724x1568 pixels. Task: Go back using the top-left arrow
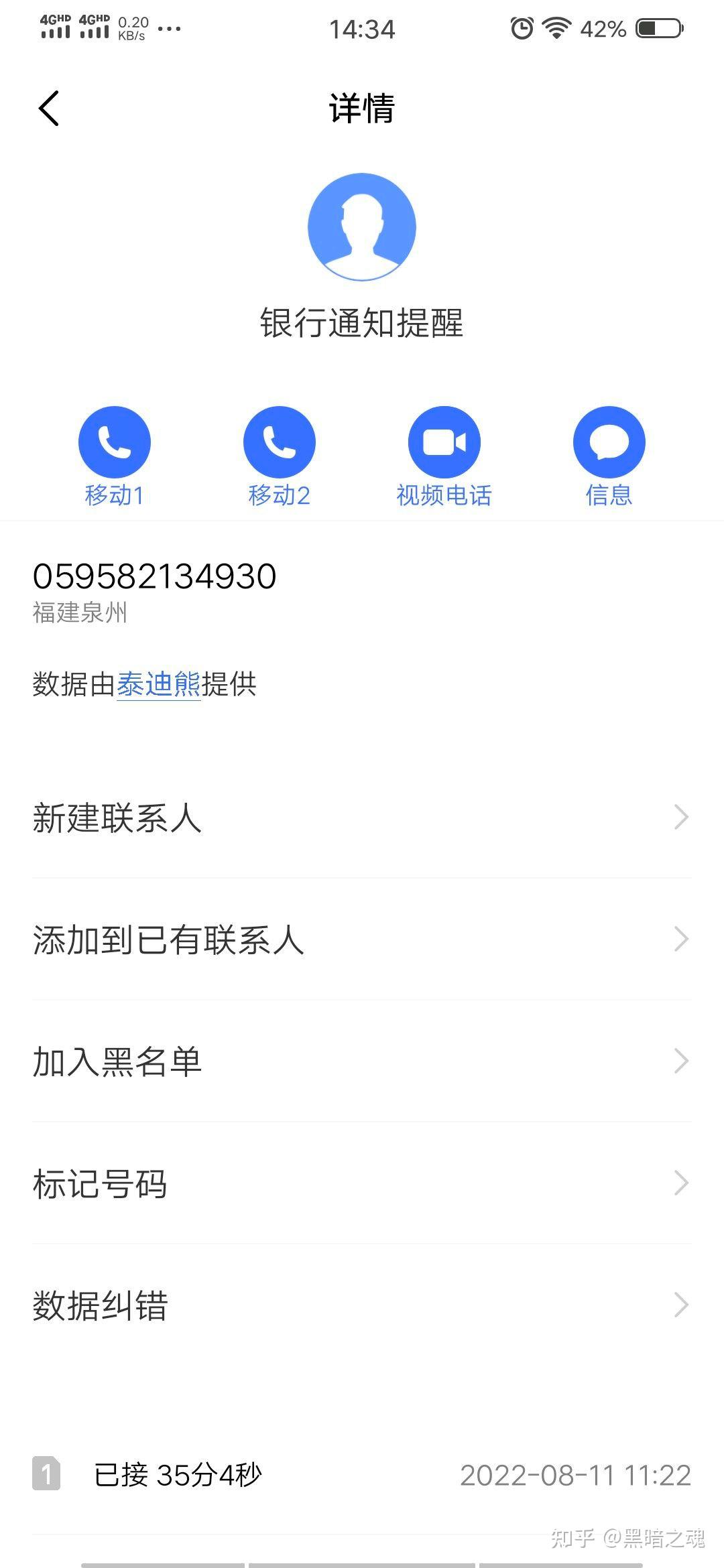click(x=49, y=108)
